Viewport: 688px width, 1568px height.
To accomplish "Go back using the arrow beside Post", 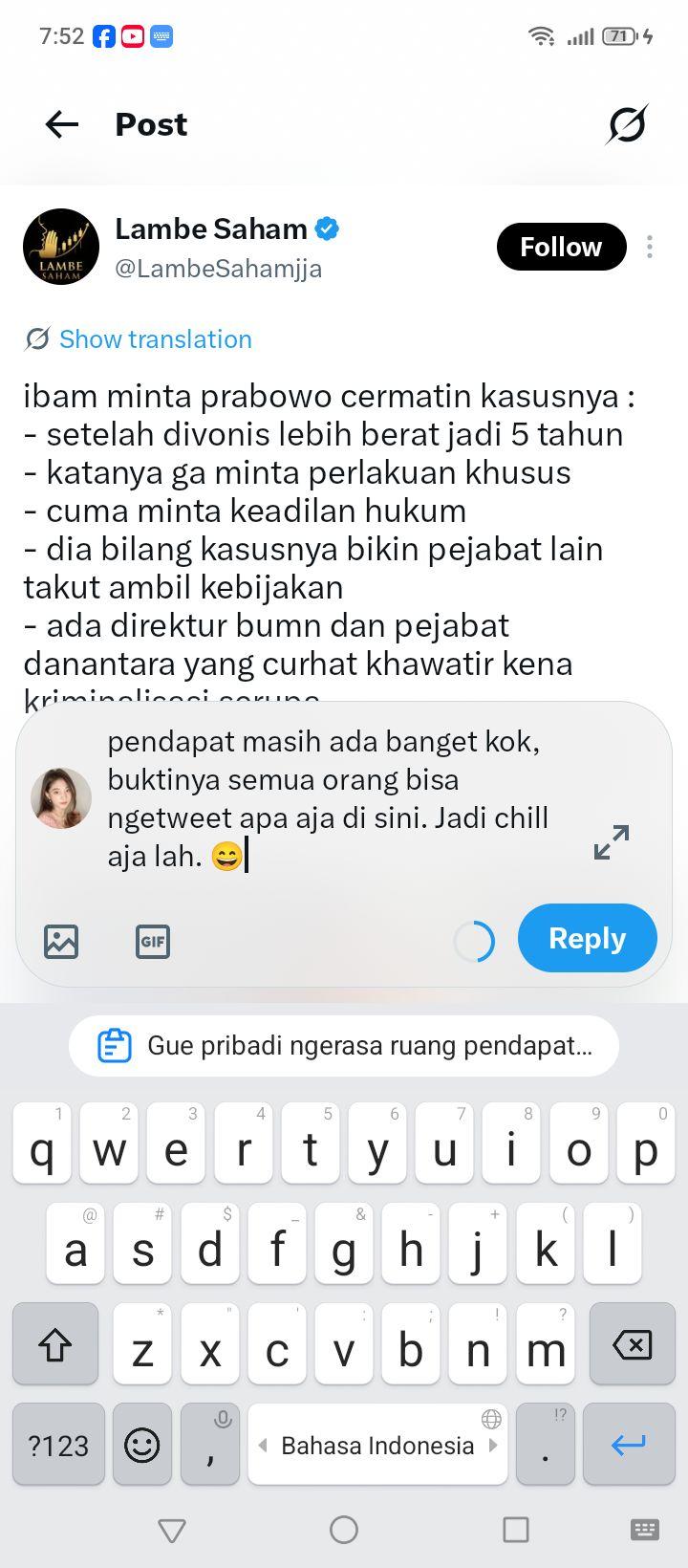I will click(62, 124).
